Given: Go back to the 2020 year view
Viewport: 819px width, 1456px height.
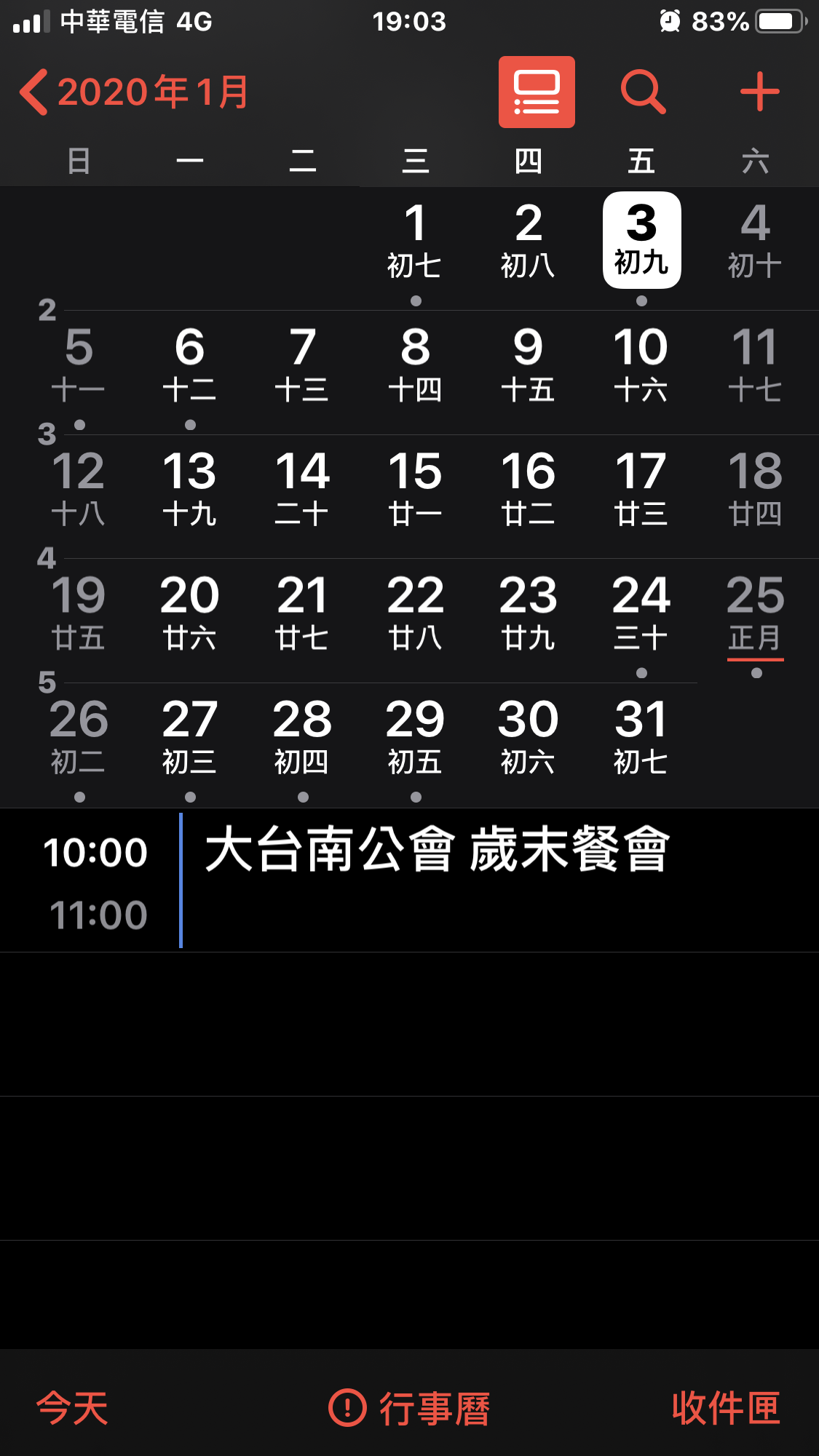Looking at the screenshot, I should click(135, 92).
